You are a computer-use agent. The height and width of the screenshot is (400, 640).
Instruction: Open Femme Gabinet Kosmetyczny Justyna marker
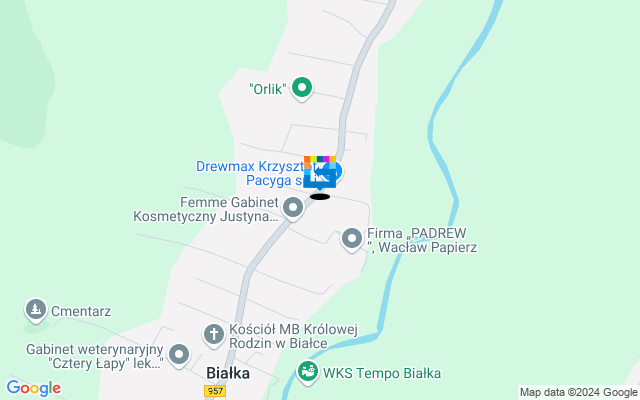coord(293,208)
